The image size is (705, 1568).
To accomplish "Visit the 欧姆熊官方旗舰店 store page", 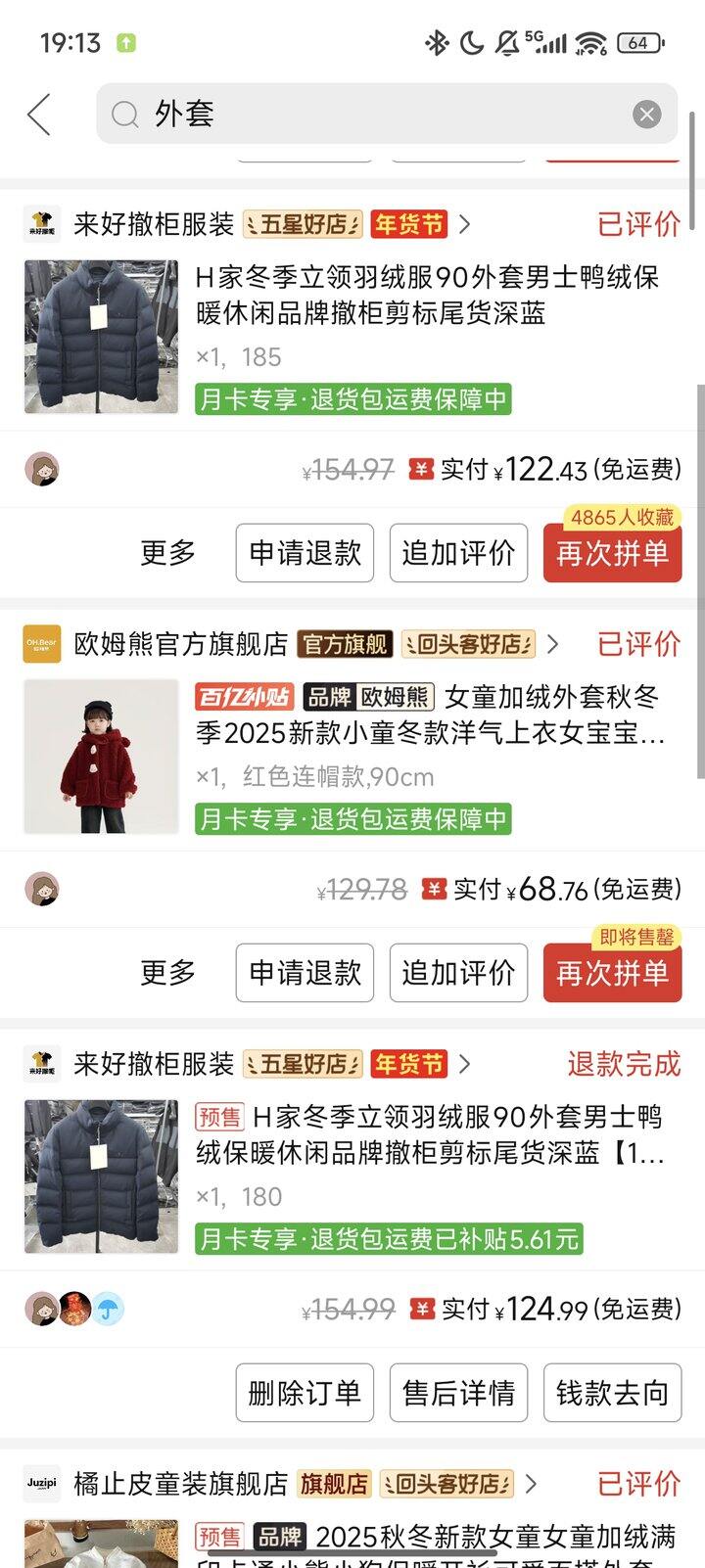I will (x=181, y=644).
